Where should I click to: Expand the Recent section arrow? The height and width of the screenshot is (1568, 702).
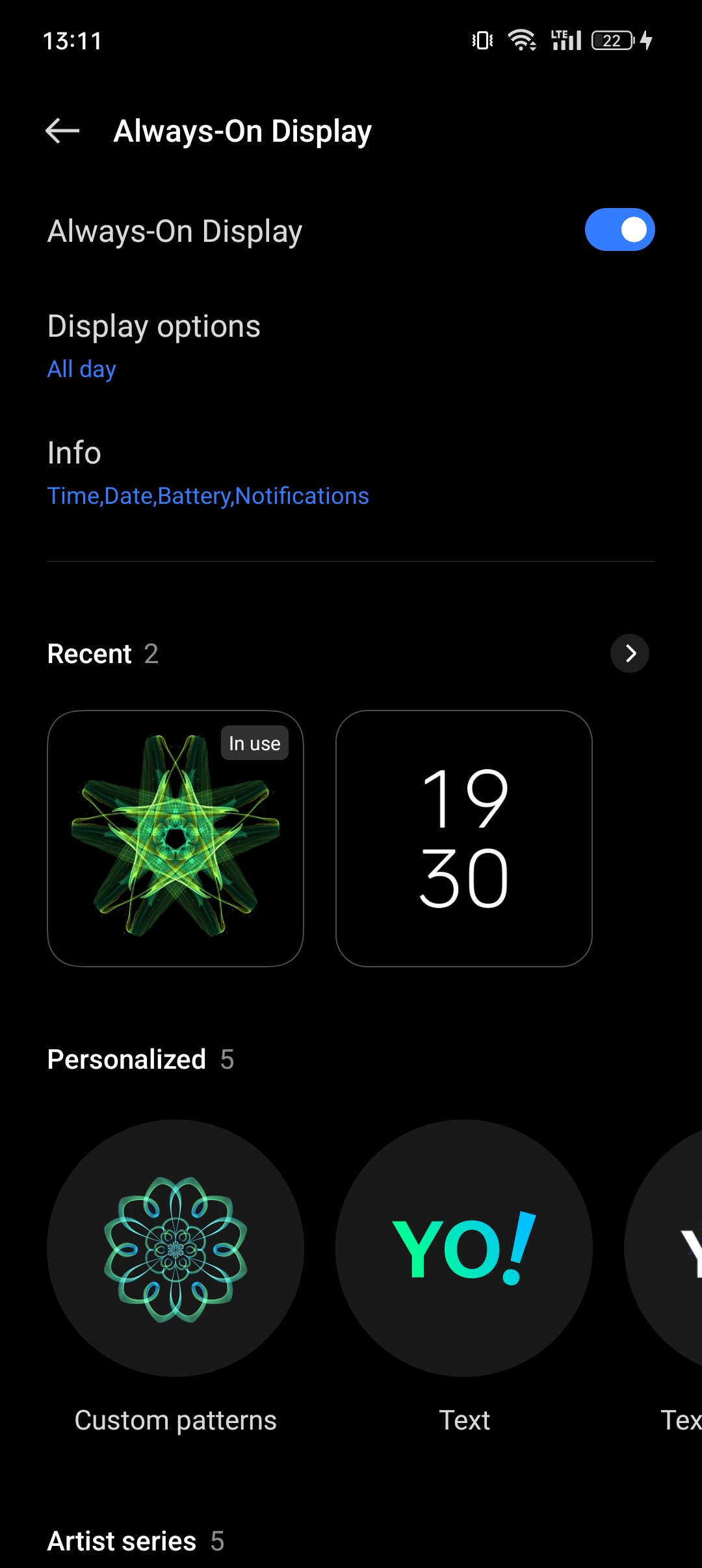pyautogui.click(x=630, y=653)
